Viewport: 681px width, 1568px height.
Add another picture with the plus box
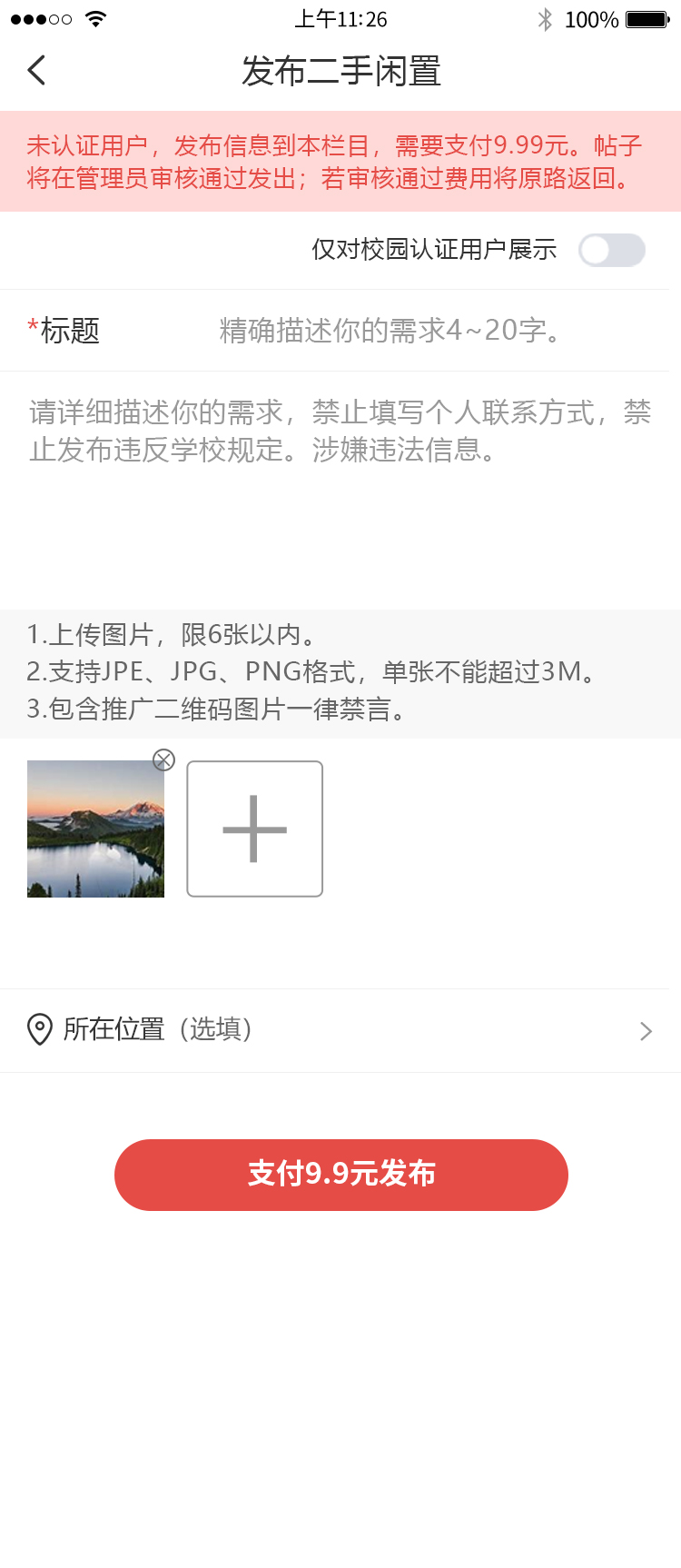[x=255, y=829]
